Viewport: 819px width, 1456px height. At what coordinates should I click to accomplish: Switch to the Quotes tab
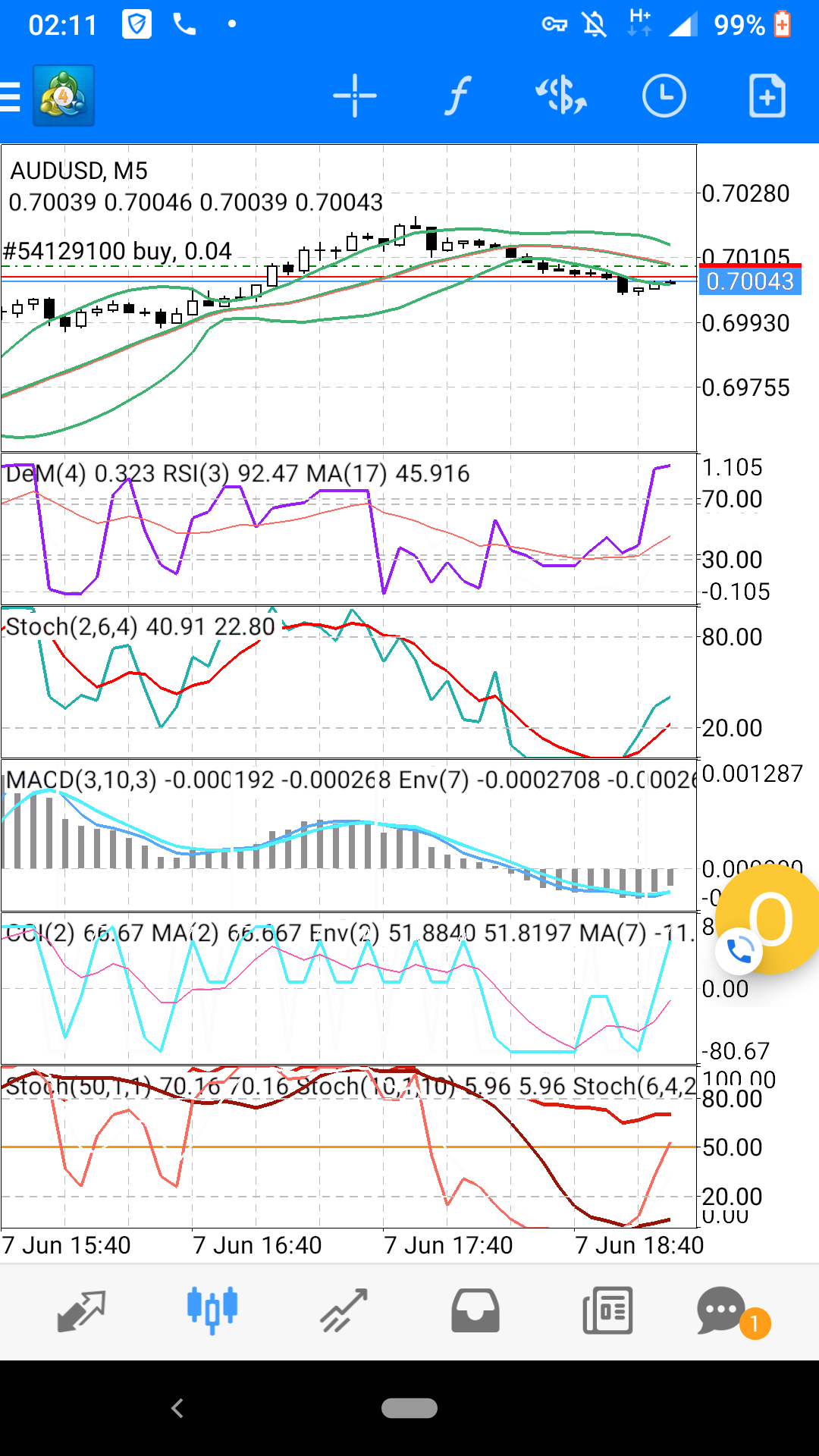coord(81,1310)
